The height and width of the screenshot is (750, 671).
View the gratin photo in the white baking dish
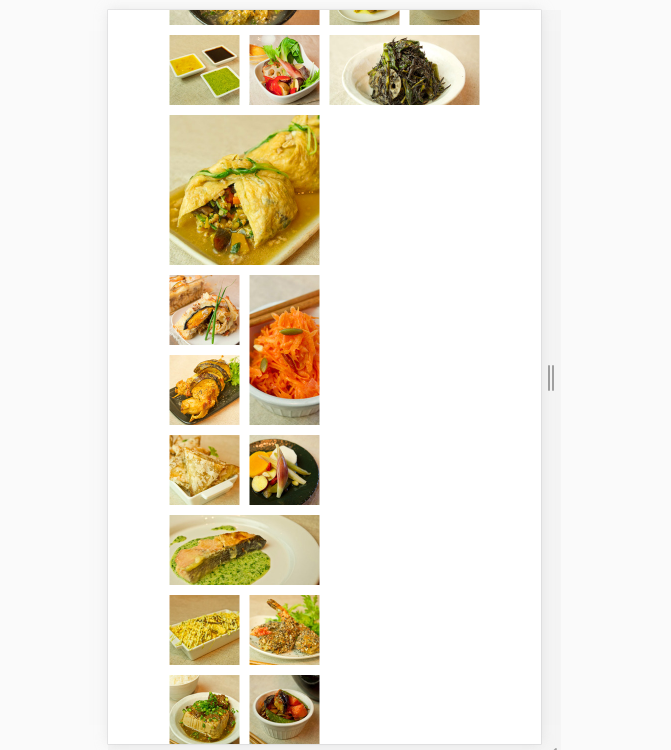click(204, 470)
